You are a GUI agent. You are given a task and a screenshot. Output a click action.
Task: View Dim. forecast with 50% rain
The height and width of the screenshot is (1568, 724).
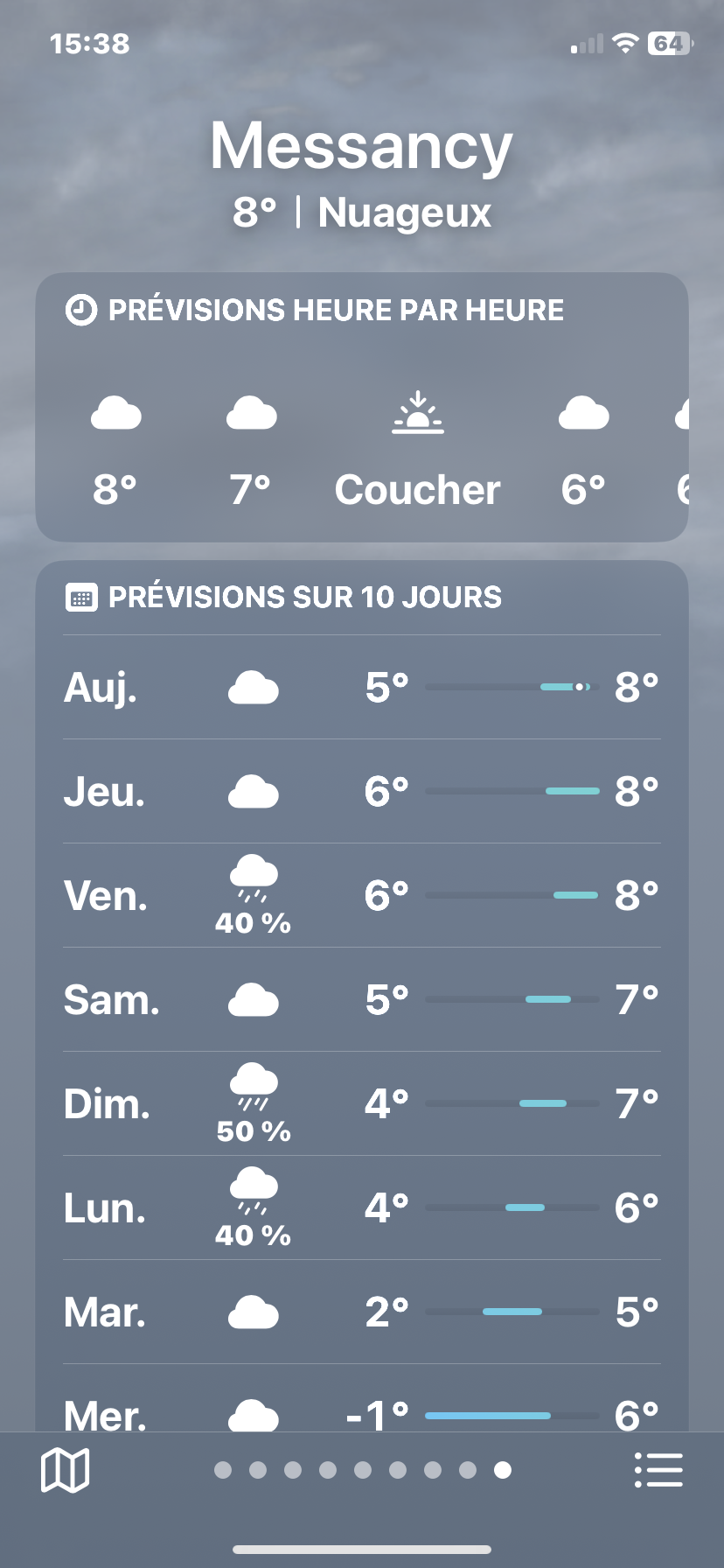tap(362, 1104)
